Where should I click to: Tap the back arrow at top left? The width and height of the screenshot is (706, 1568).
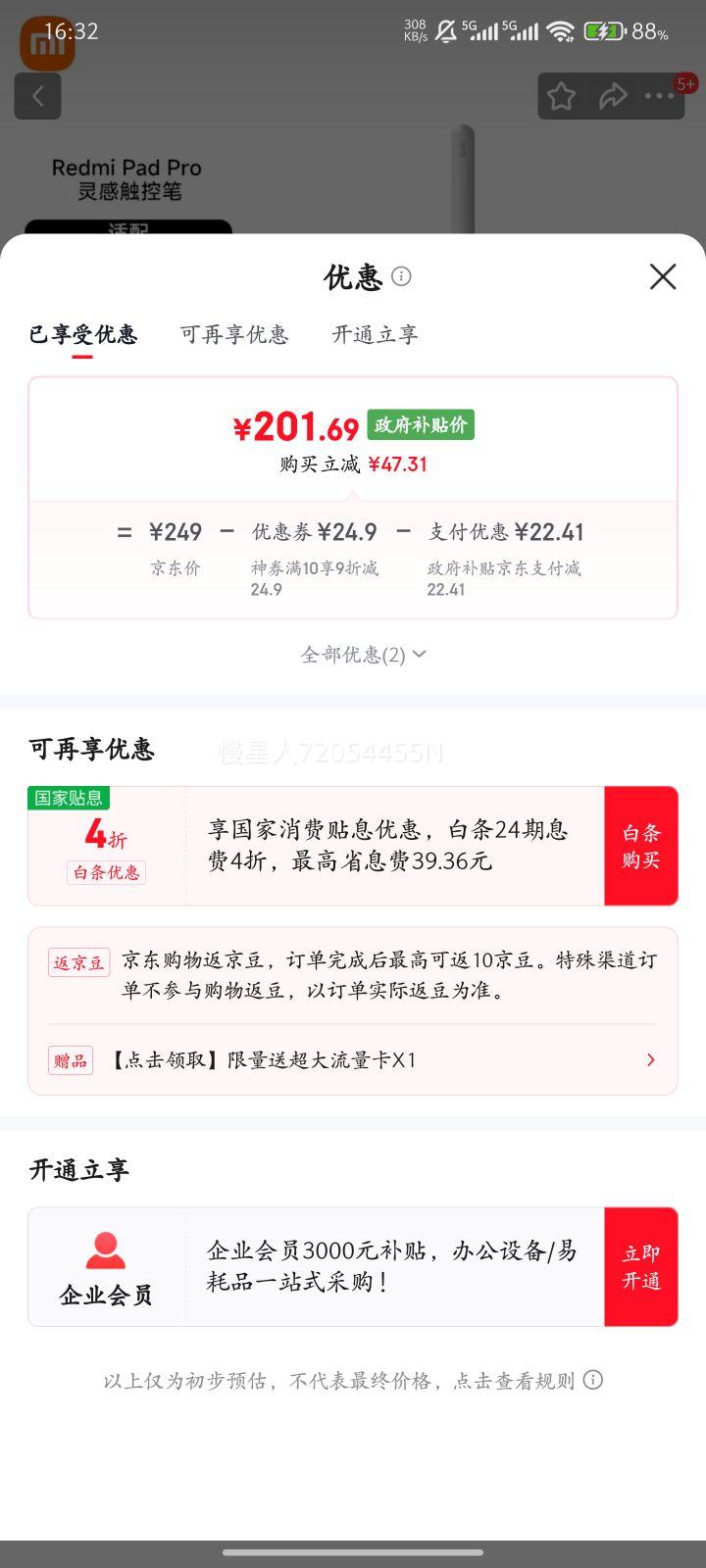37,96
